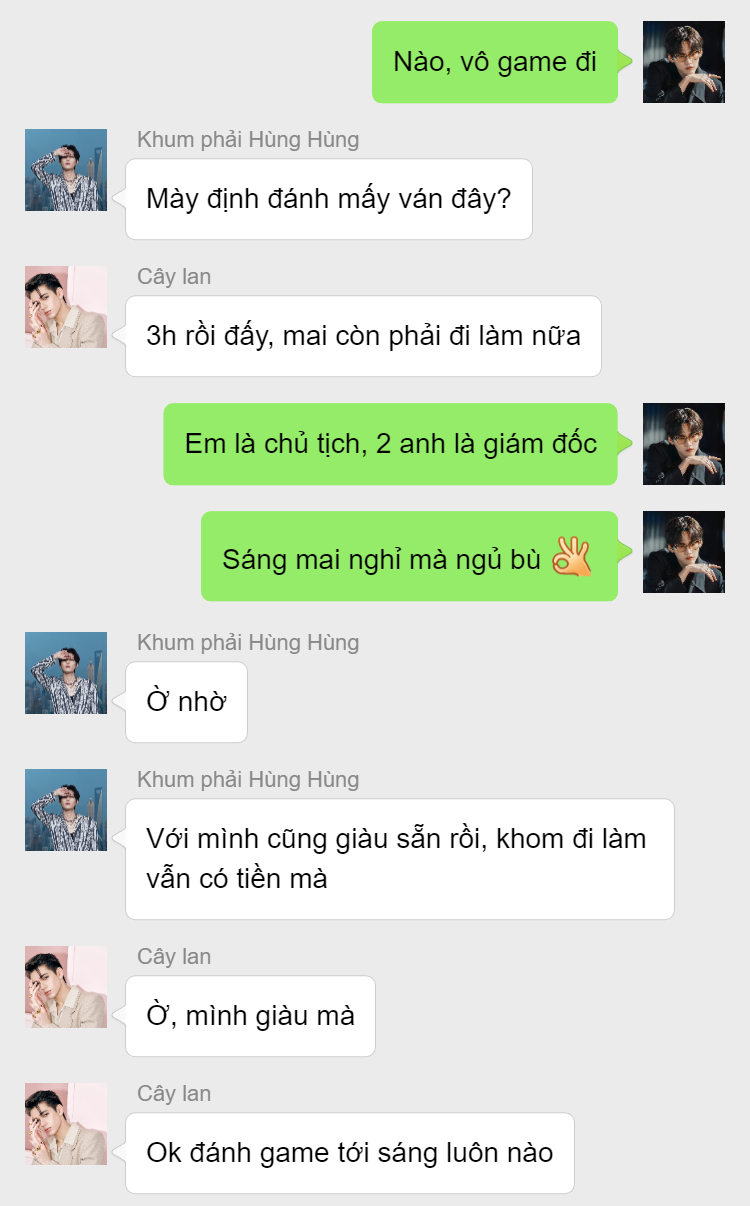Open Khum phải Hùng Hùng's avatar beside "Mày định đánh mấy ván đây?"

(x=66, y=170)
